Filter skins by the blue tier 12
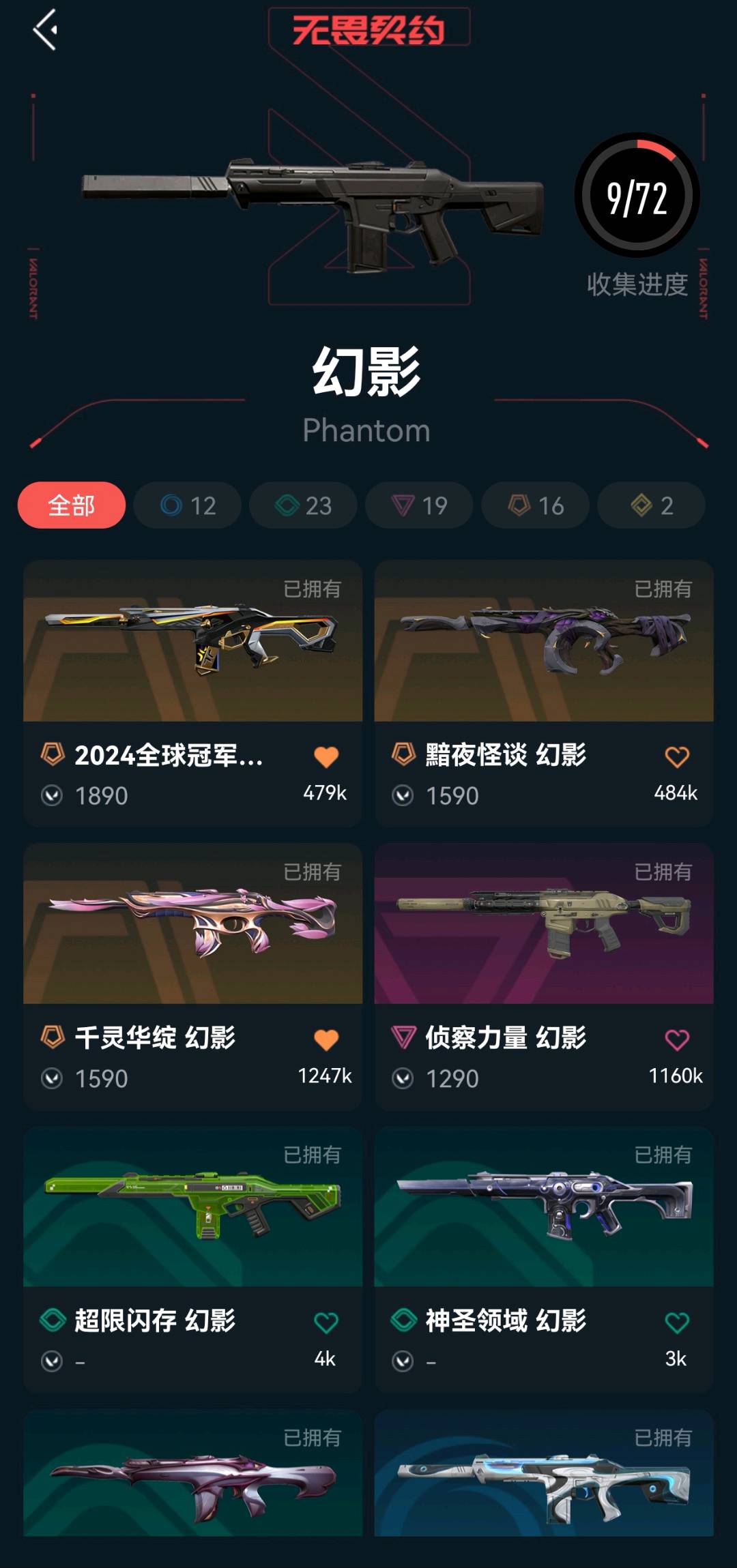 [188, 505]
